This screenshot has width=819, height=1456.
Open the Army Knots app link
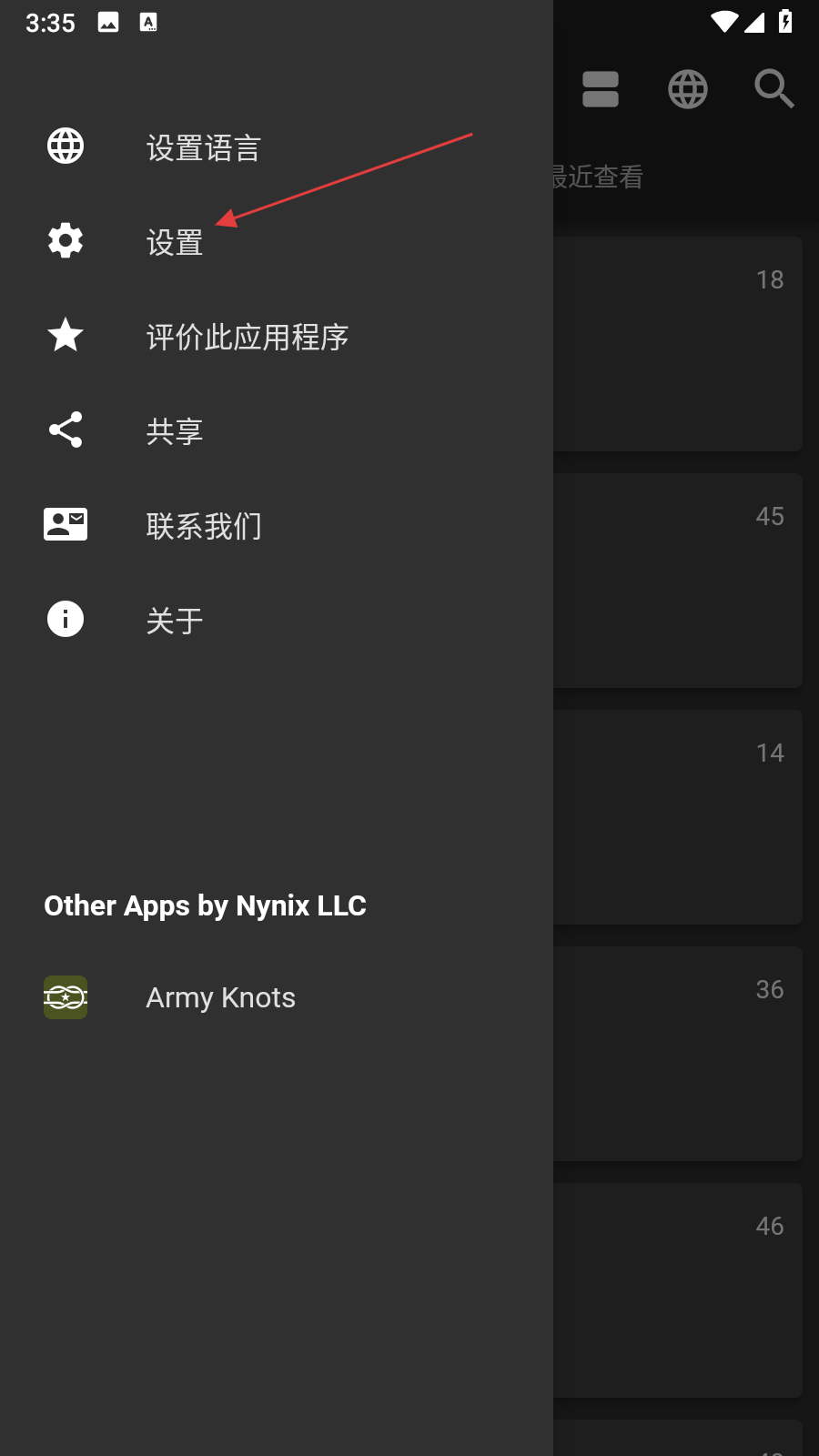pyautogui.click(x=220, y=997)
